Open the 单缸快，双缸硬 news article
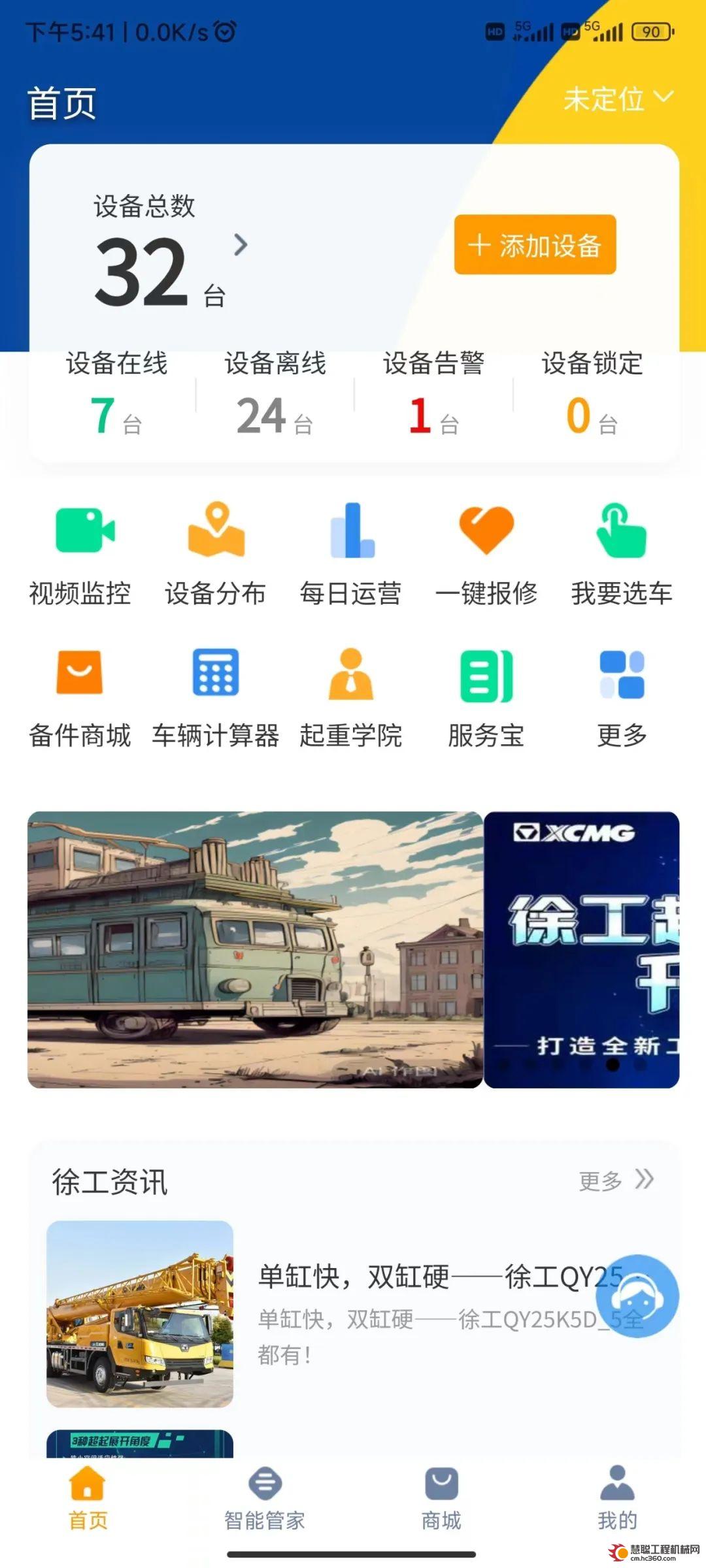Image resolution: width=706 pixels, height=1568 pixels. (353, 1314)
